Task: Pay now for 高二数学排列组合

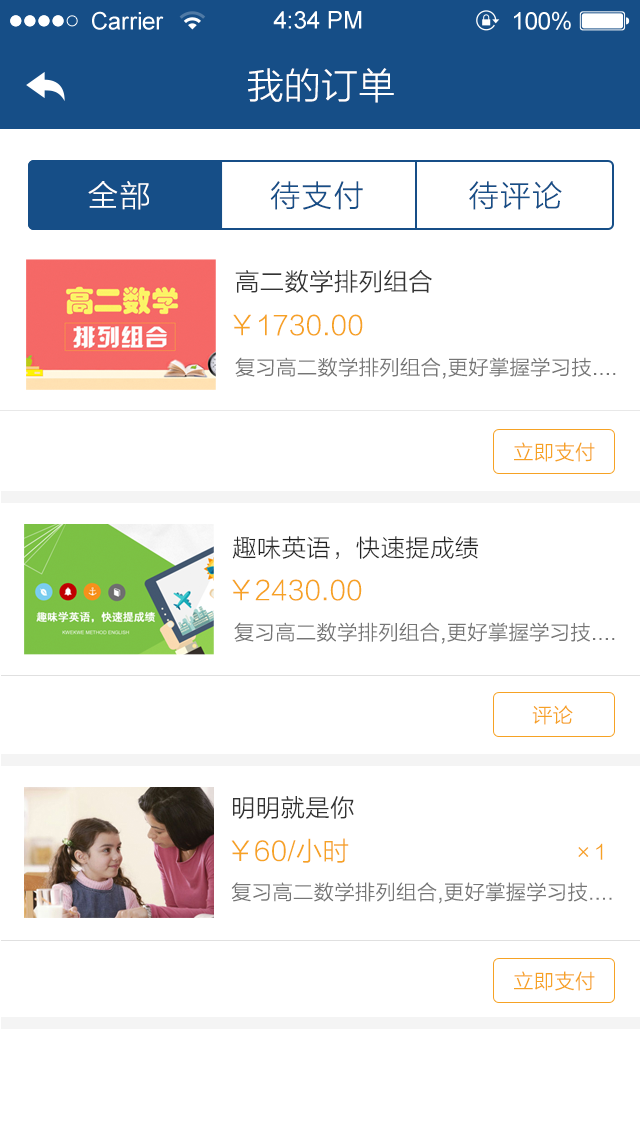Action: 553,452
